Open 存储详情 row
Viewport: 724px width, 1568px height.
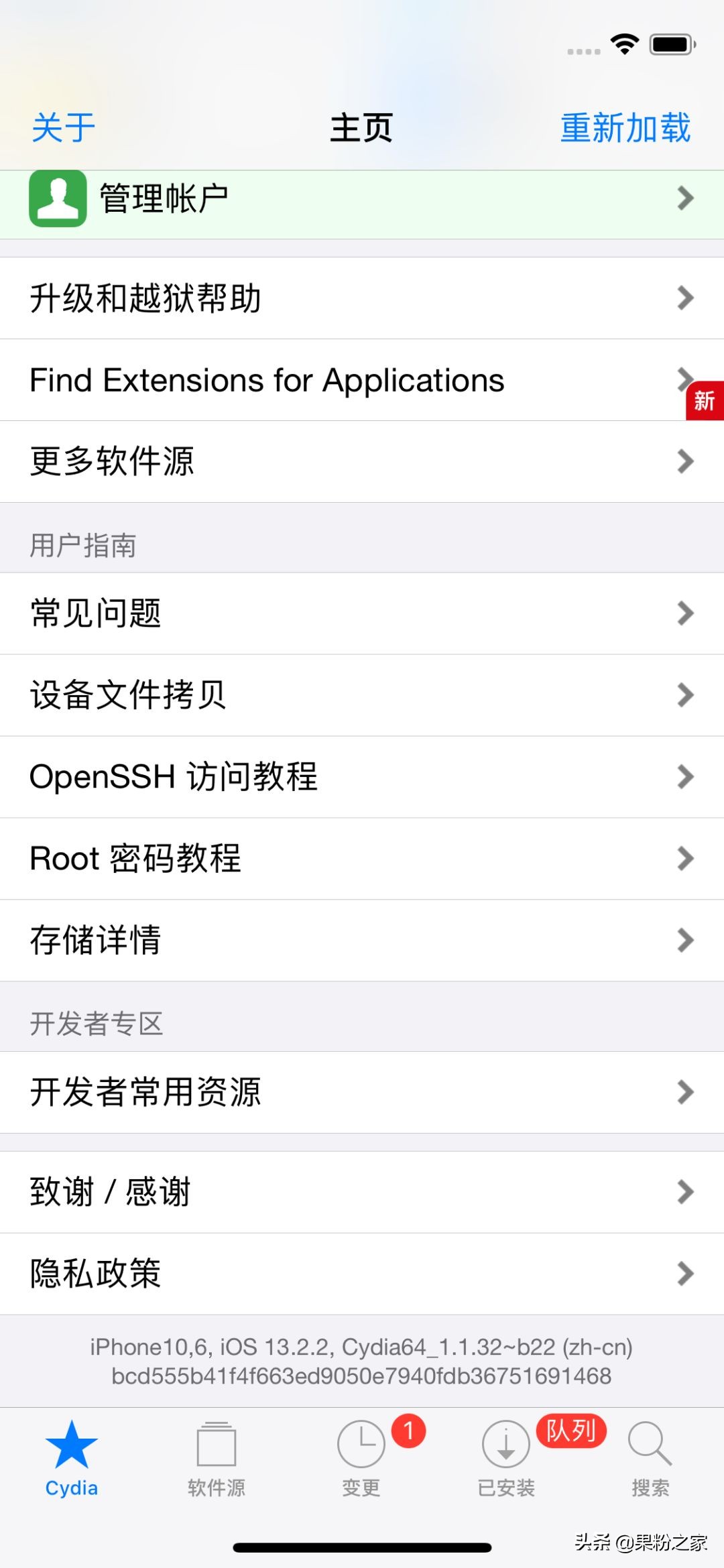point(362,941)
